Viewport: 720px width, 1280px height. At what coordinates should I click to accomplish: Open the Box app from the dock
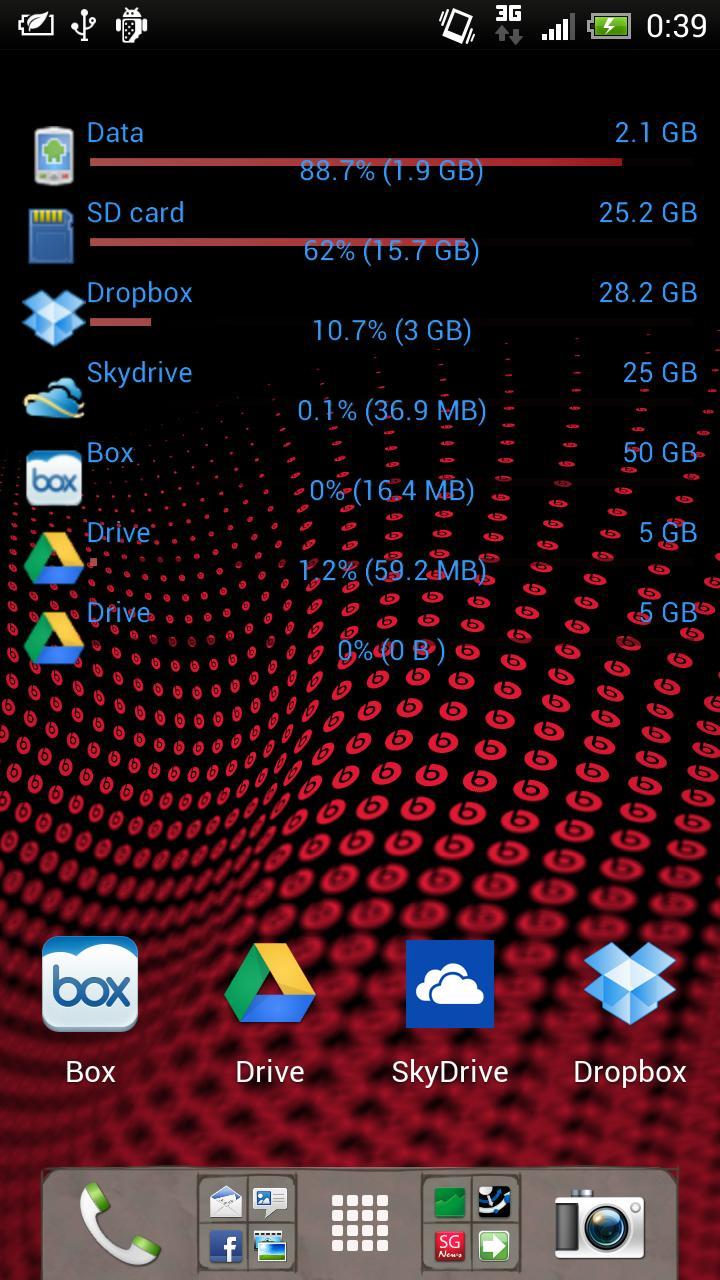click(90, 985)
